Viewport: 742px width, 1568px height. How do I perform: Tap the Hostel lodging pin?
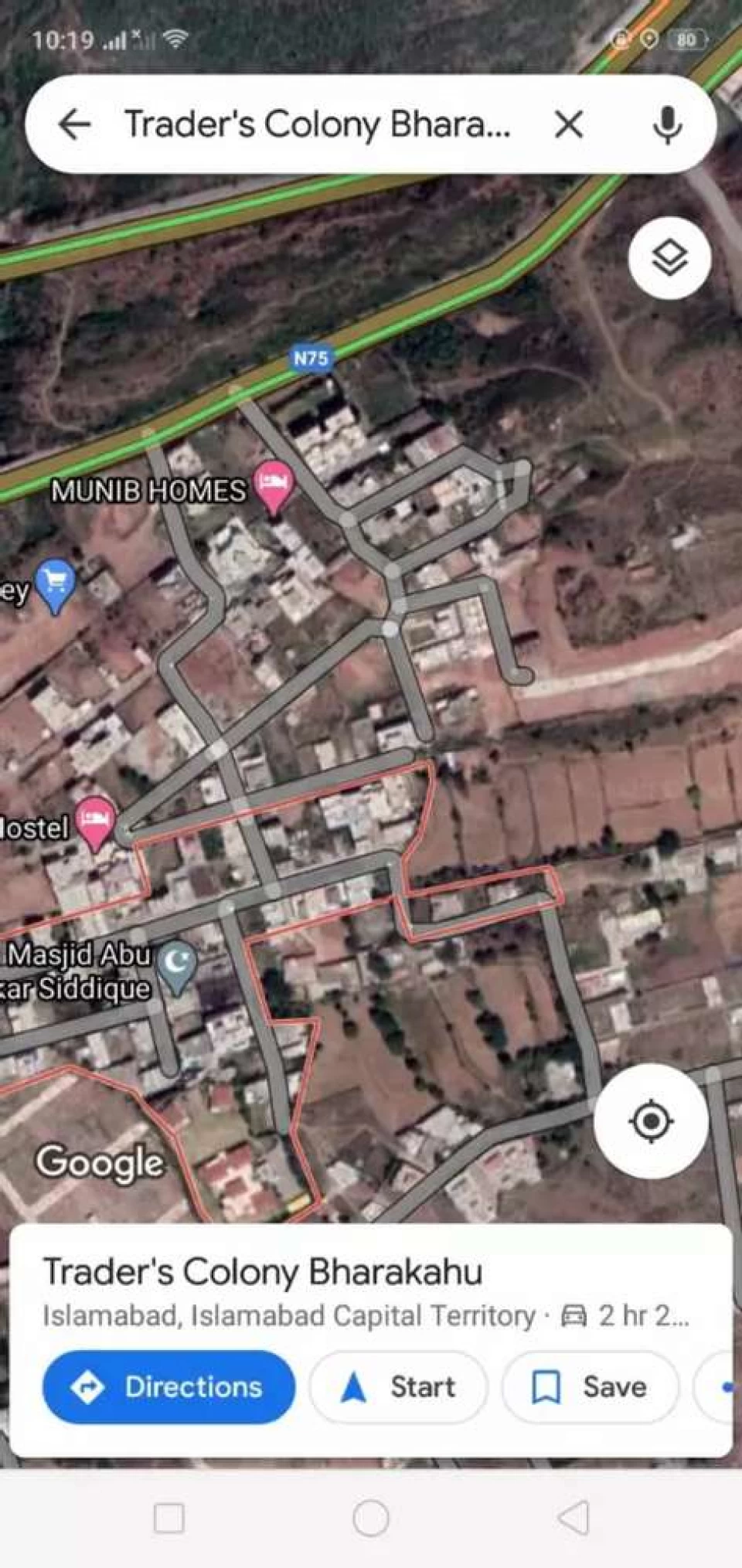click(x=95, y=823)
